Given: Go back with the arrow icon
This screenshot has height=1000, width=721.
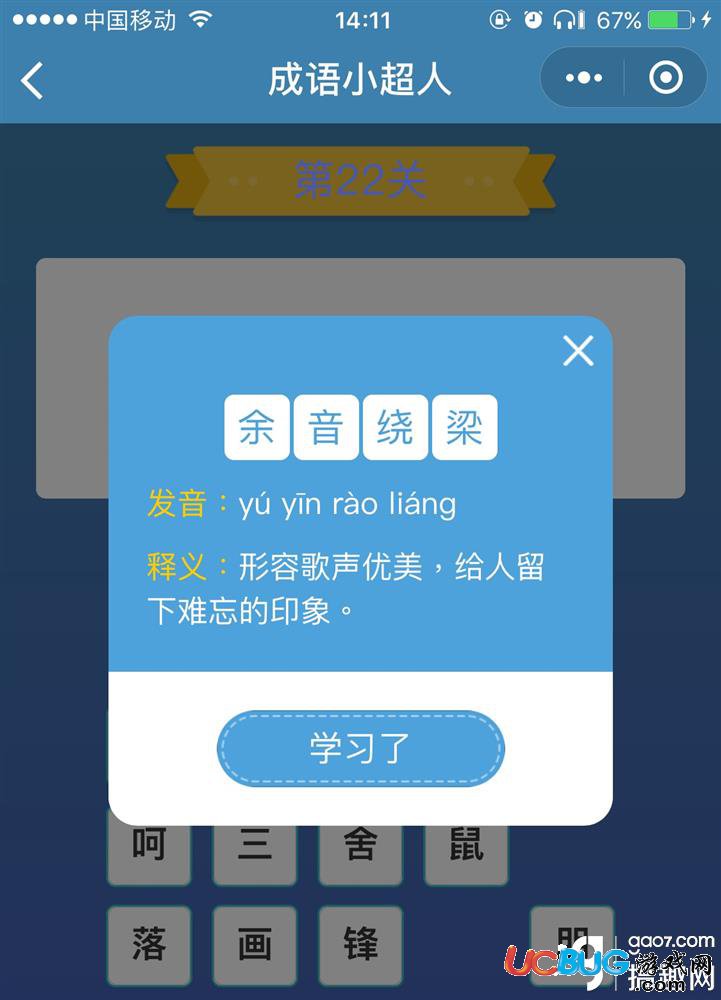Looking at the screenshot, I should (33, 80).
